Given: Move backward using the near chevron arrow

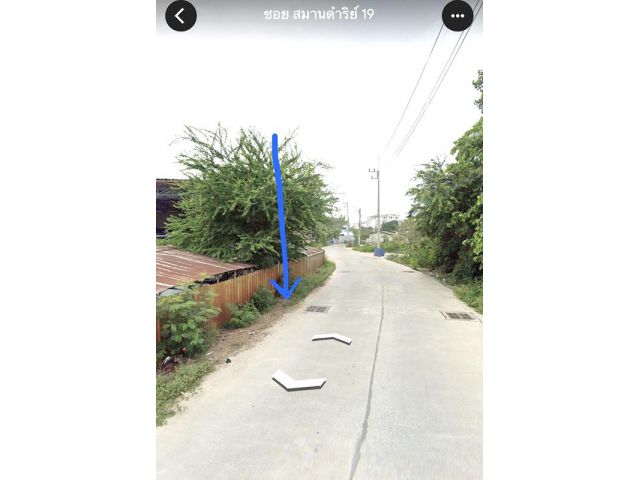Looking at the screenshot, I should point(298,381).
